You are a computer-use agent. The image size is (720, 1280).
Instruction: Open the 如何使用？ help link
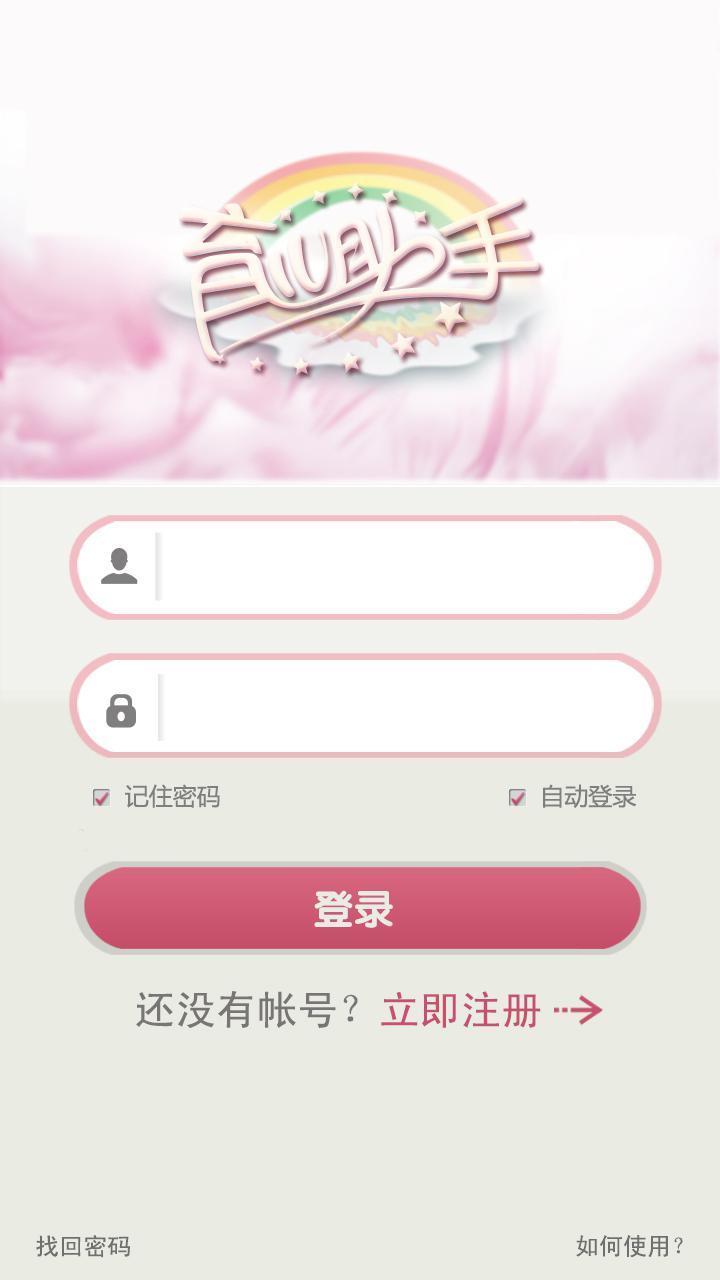tap(631, 1246)
